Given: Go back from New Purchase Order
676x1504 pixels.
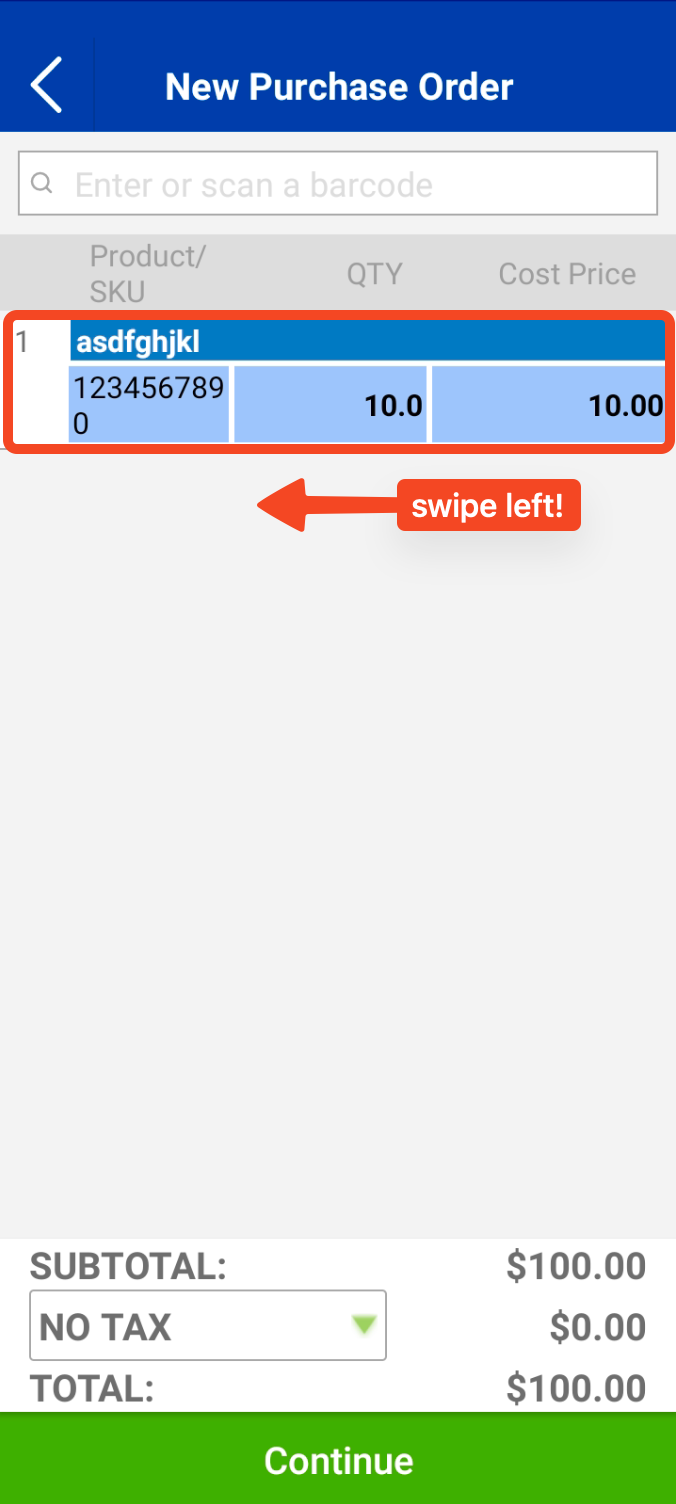Looking at the screenshot, I should click(x=46, y=85).
